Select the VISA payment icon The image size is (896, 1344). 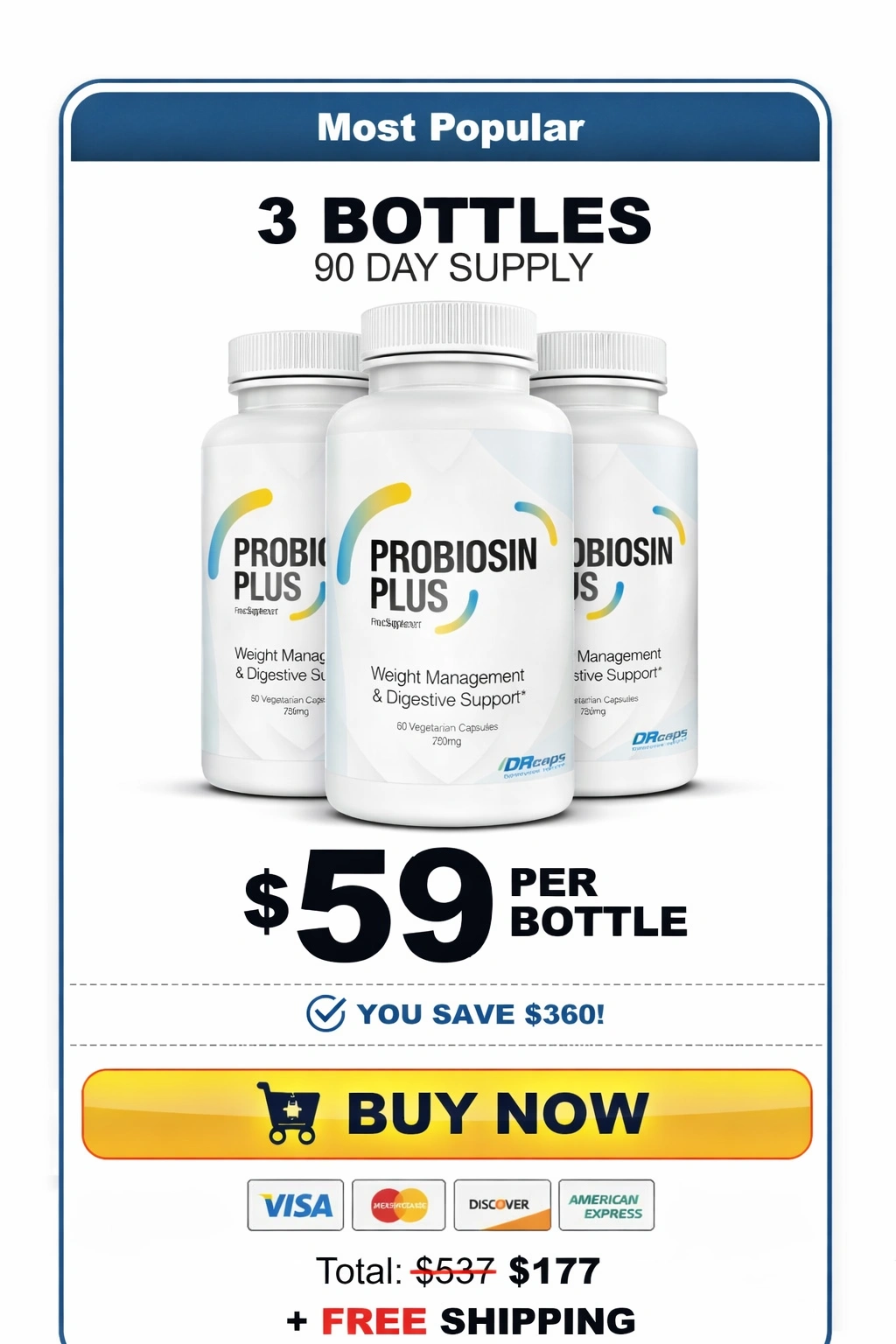pyautogui.click(x=295, y=1205)
